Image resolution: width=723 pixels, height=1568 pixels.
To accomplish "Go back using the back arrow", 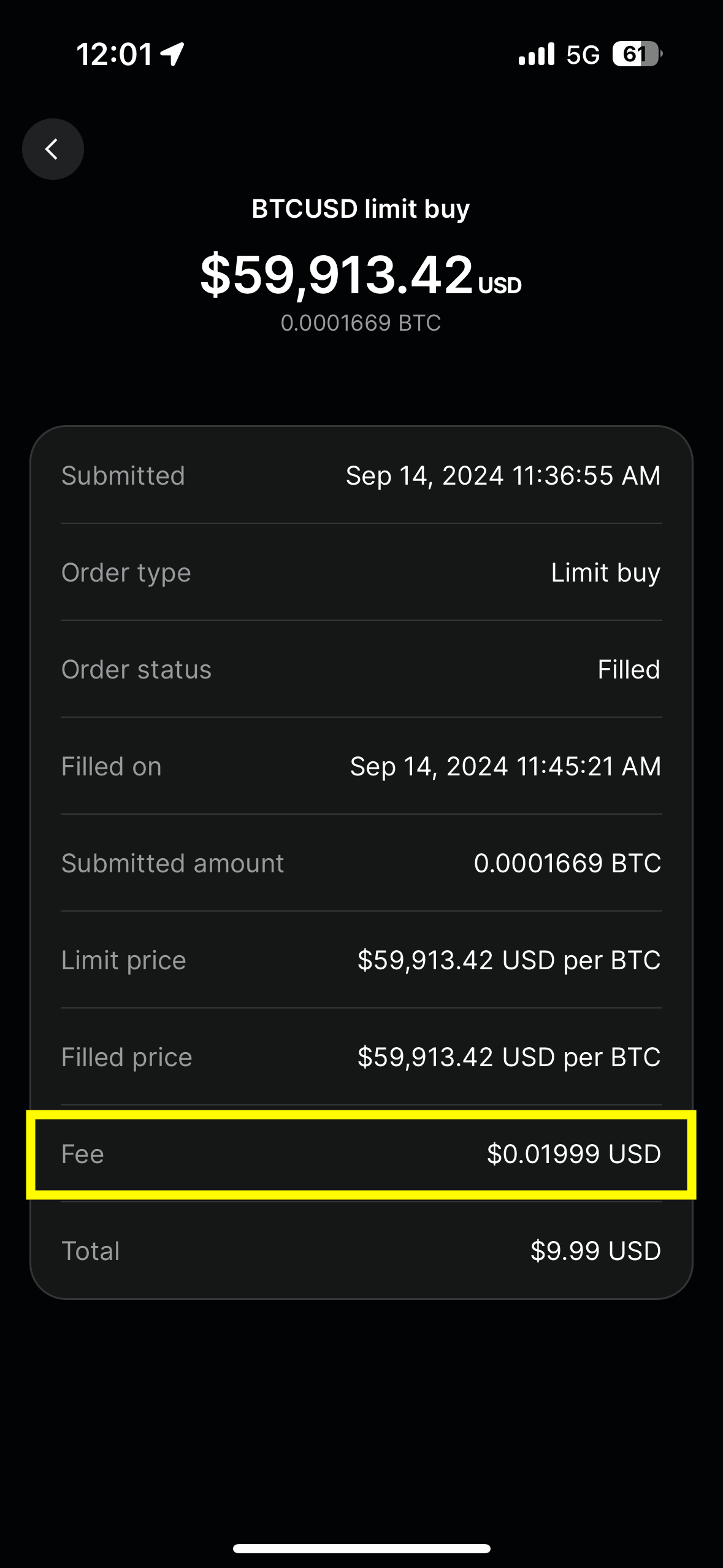I will 53,149.
